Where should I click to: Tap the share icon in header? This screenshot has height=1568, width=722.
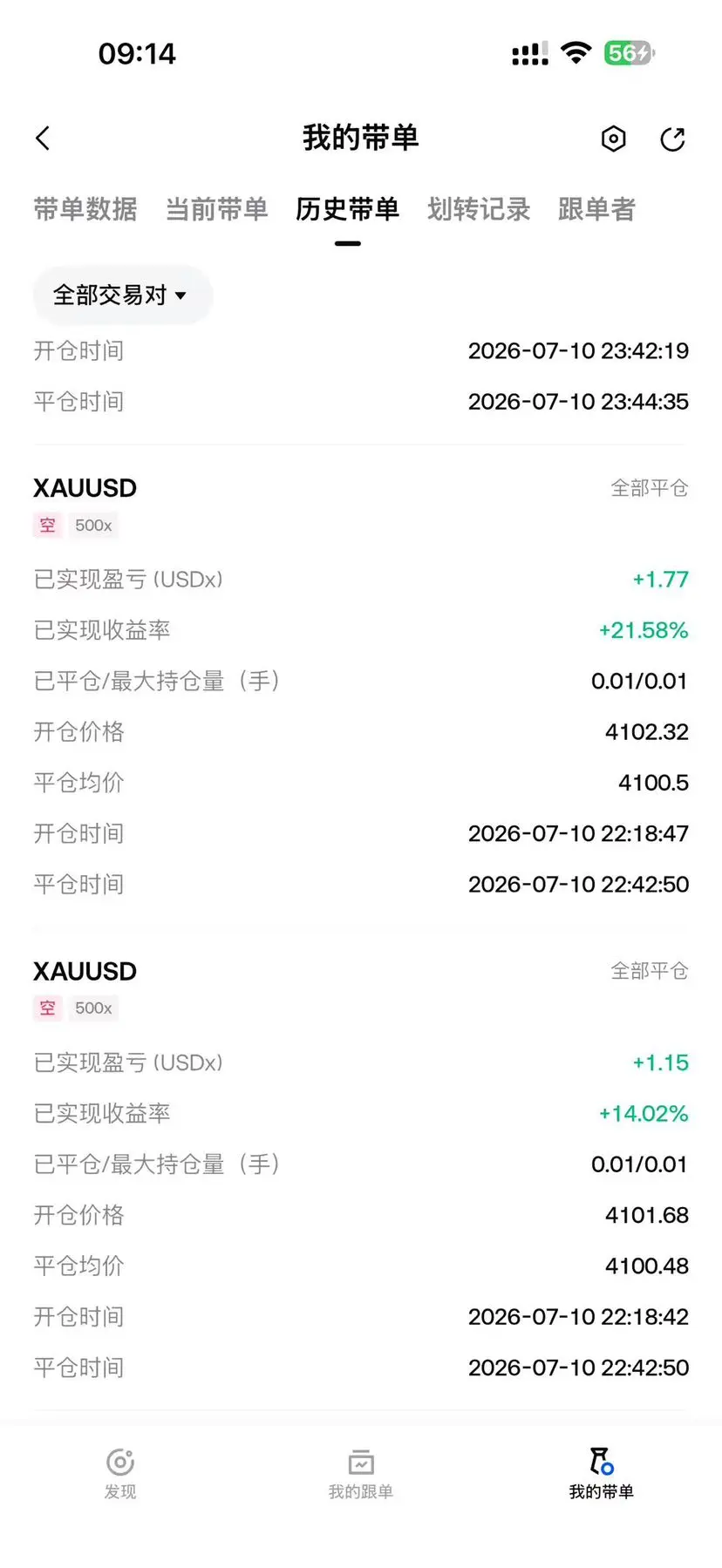pos(672,139)
